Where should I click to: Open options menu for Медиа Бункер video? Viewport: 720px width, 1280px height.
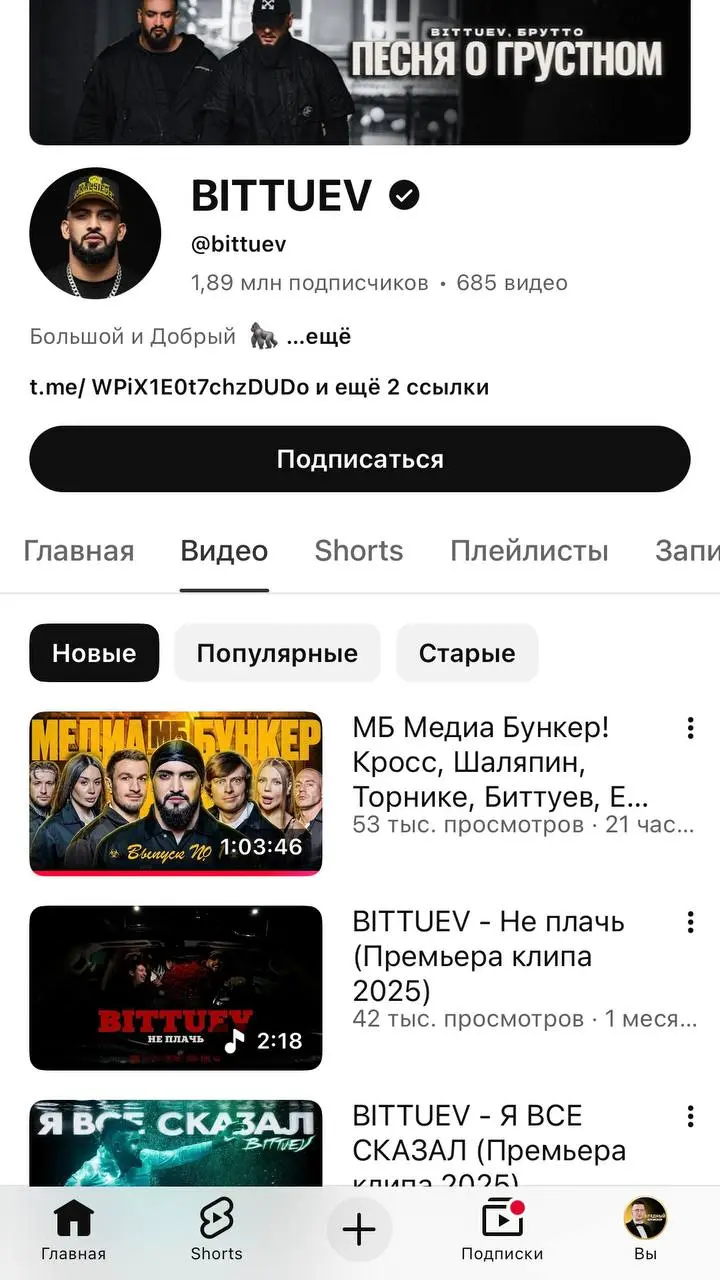pos(690,728)
